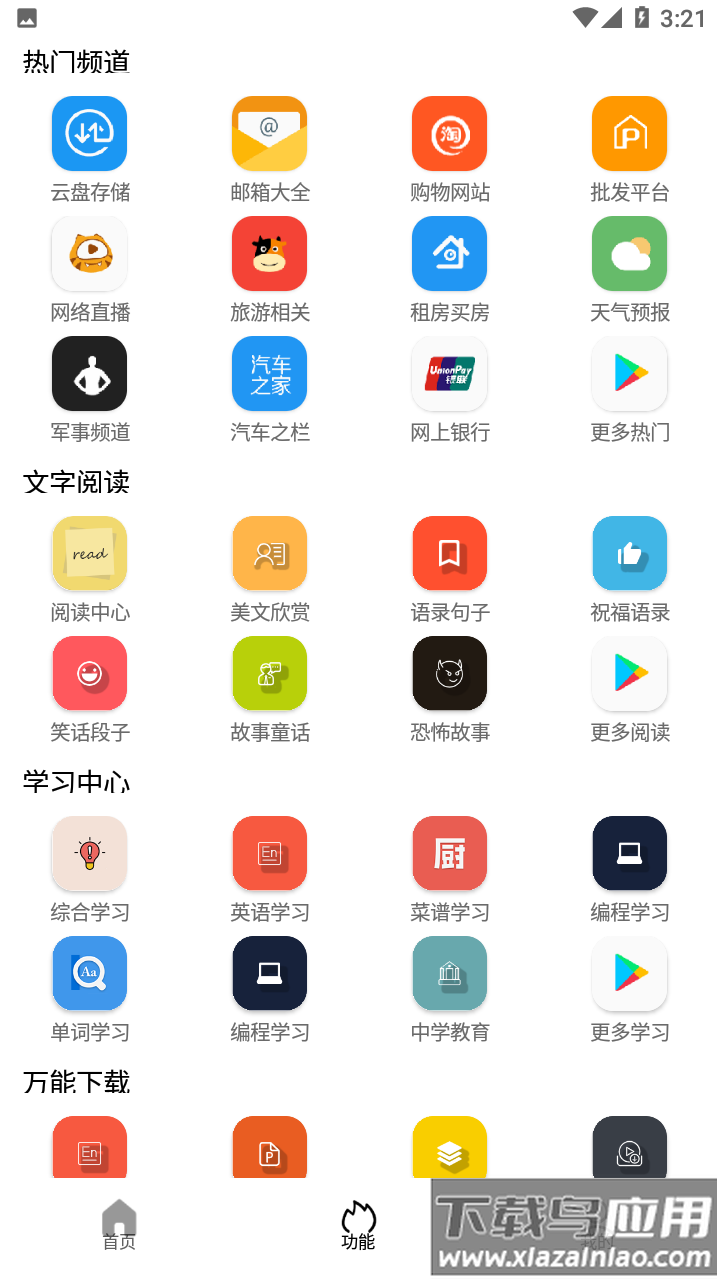Screen dimensions: 720x1280
Task: Open the 军事频道 military channel
Action: (x=89, y=373)
